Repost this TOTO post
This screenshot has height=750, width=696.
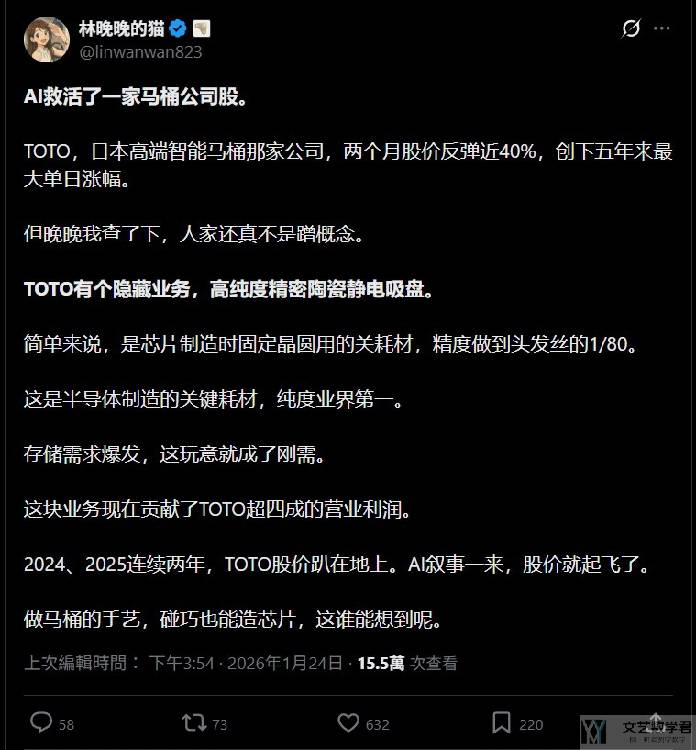[193, 723]
